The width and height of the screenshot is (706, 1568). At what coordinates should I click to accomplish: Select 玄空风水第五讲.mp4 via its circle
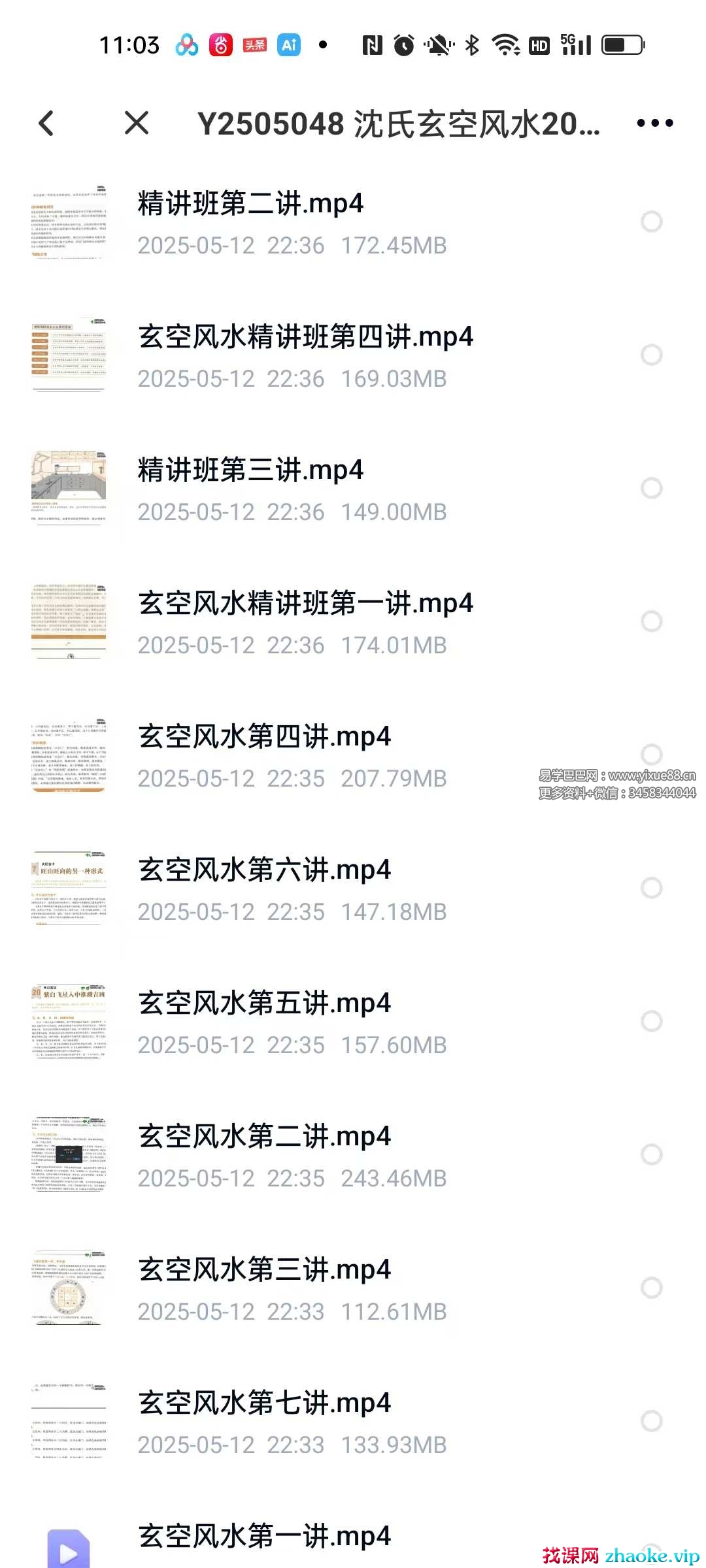651,1021
